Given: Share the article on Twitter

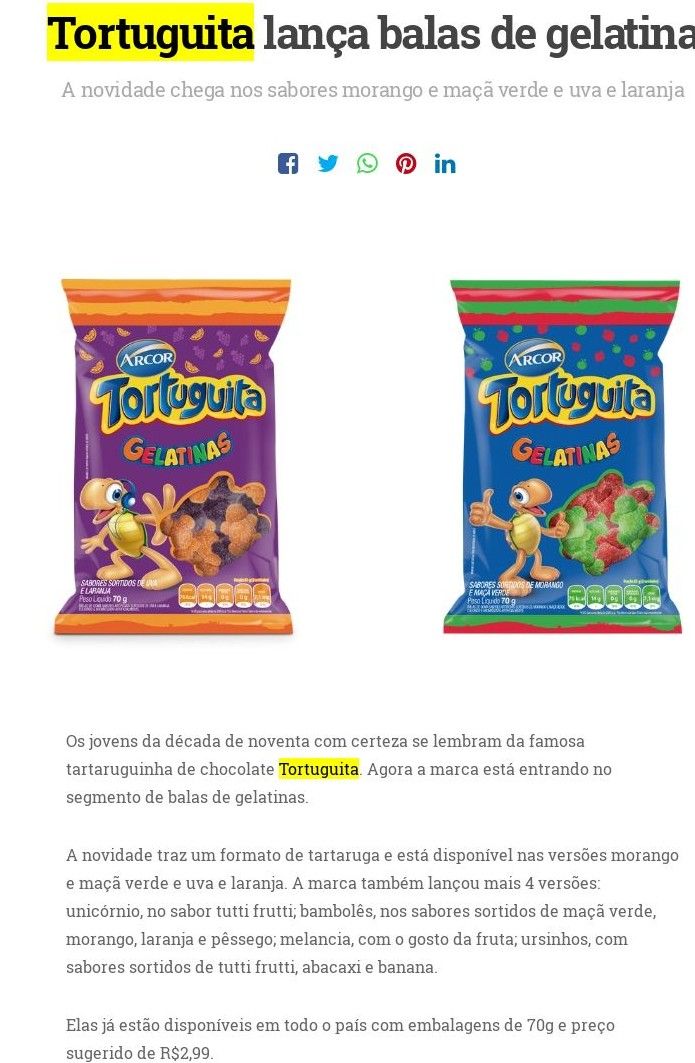Looking at the screenshot, I should (x=328, y=164).
